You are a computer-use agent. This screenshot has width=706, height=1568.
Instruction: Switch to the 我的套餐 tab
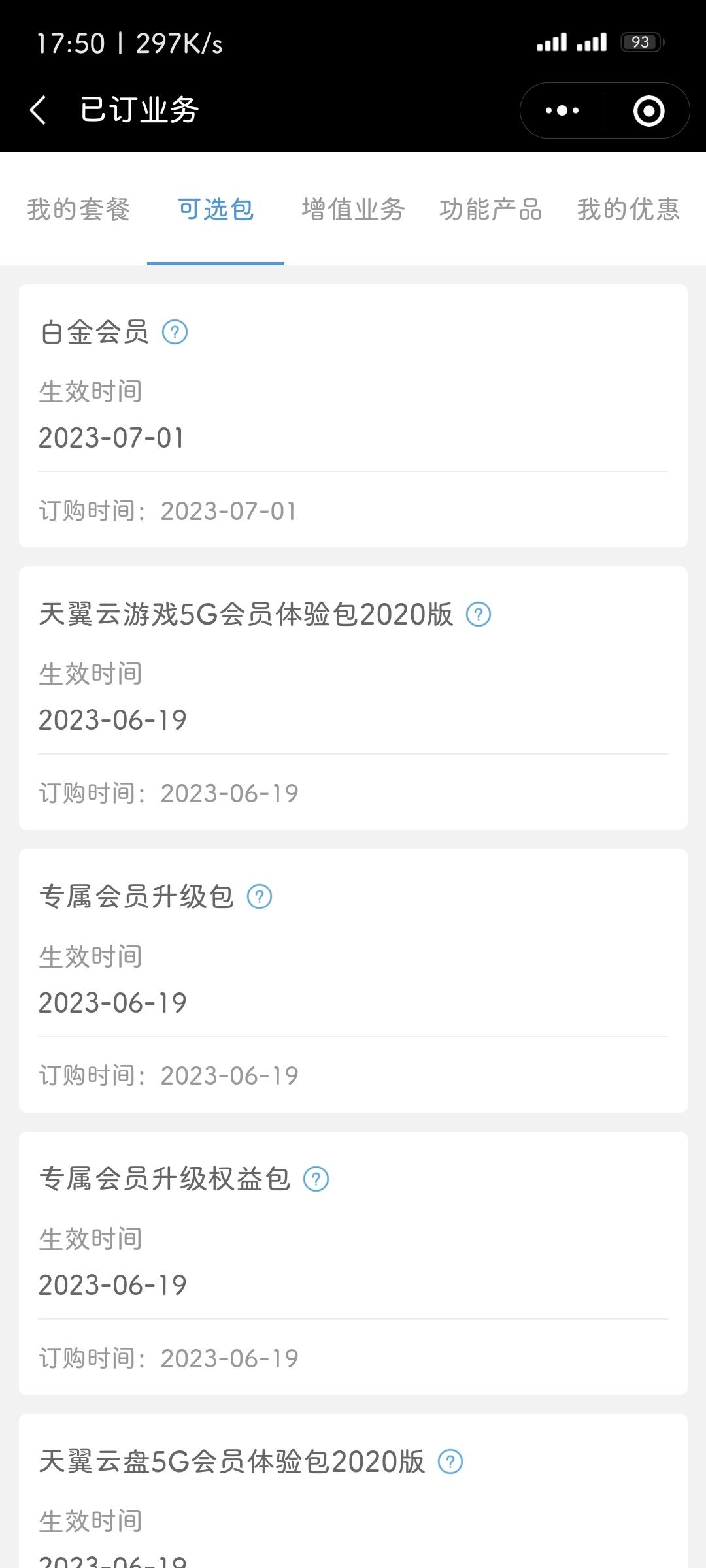click(78, 210)
